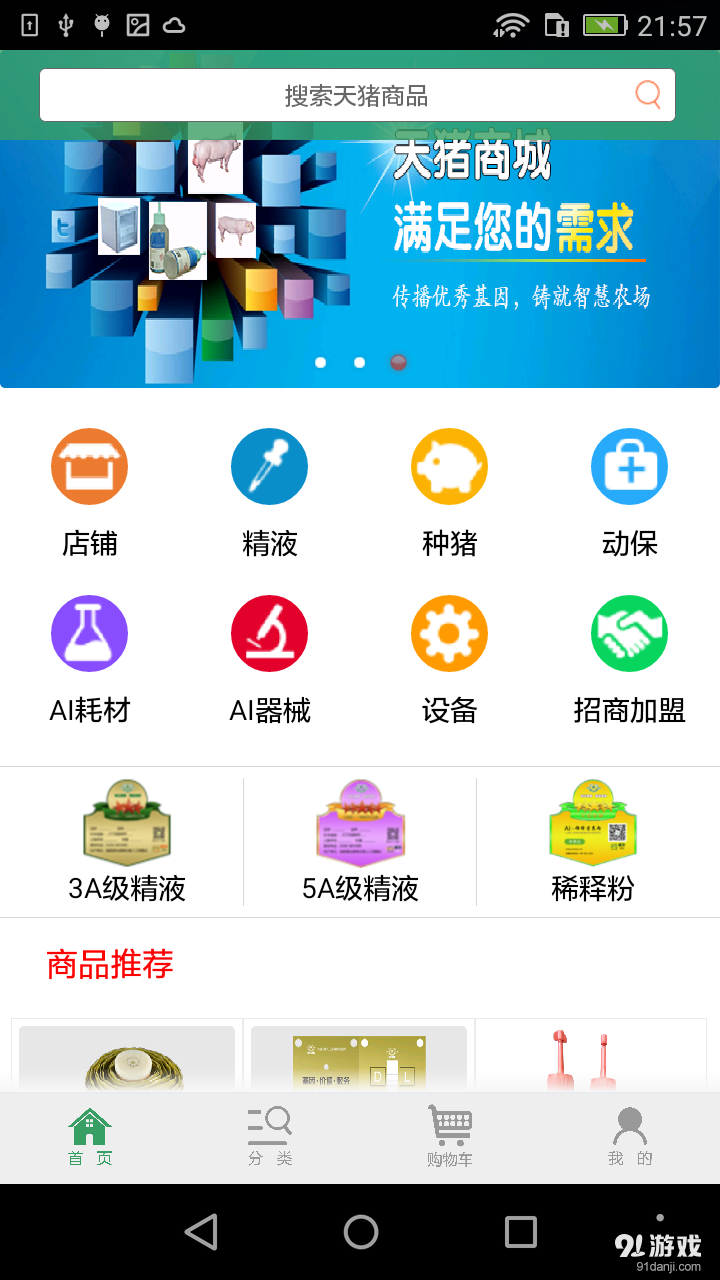Tap the 我的 profile icon
Image resolution: width=720 pixels, height=1280 pixels.
coord(630,1138)
